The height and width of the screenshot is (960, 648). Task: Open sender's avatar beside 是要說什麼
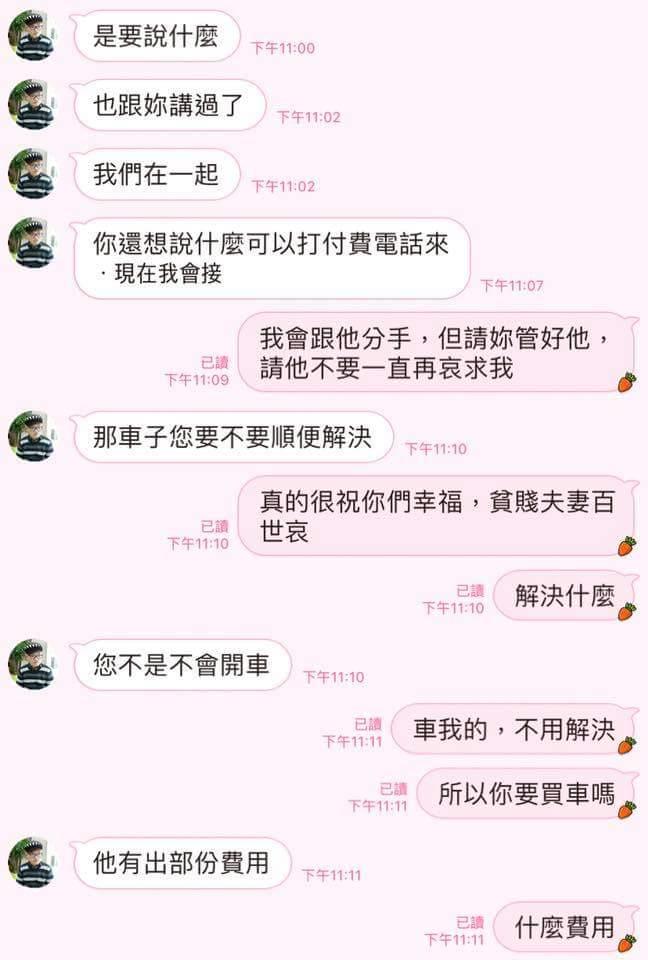31,36
